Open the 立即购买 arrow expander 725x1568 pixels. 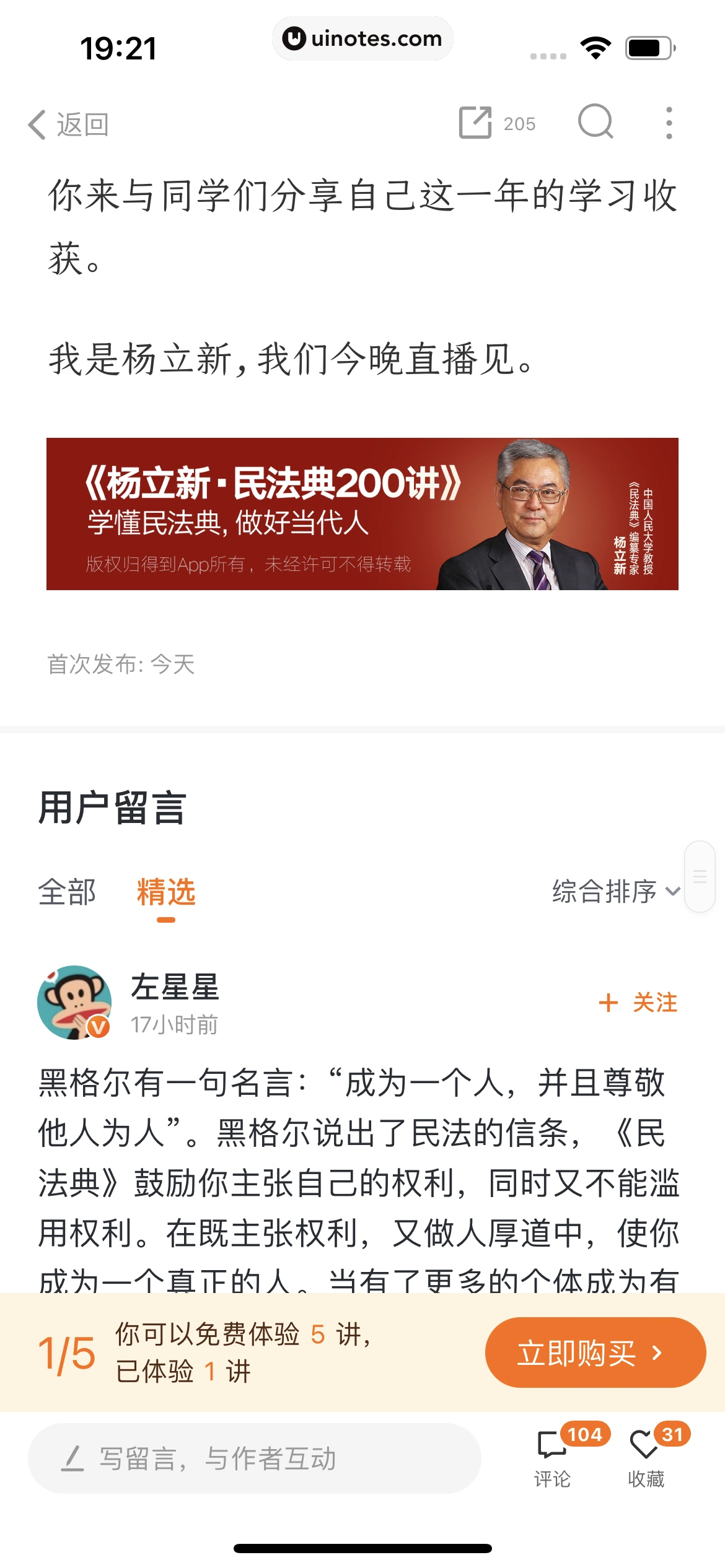[x=657, y=1352]
